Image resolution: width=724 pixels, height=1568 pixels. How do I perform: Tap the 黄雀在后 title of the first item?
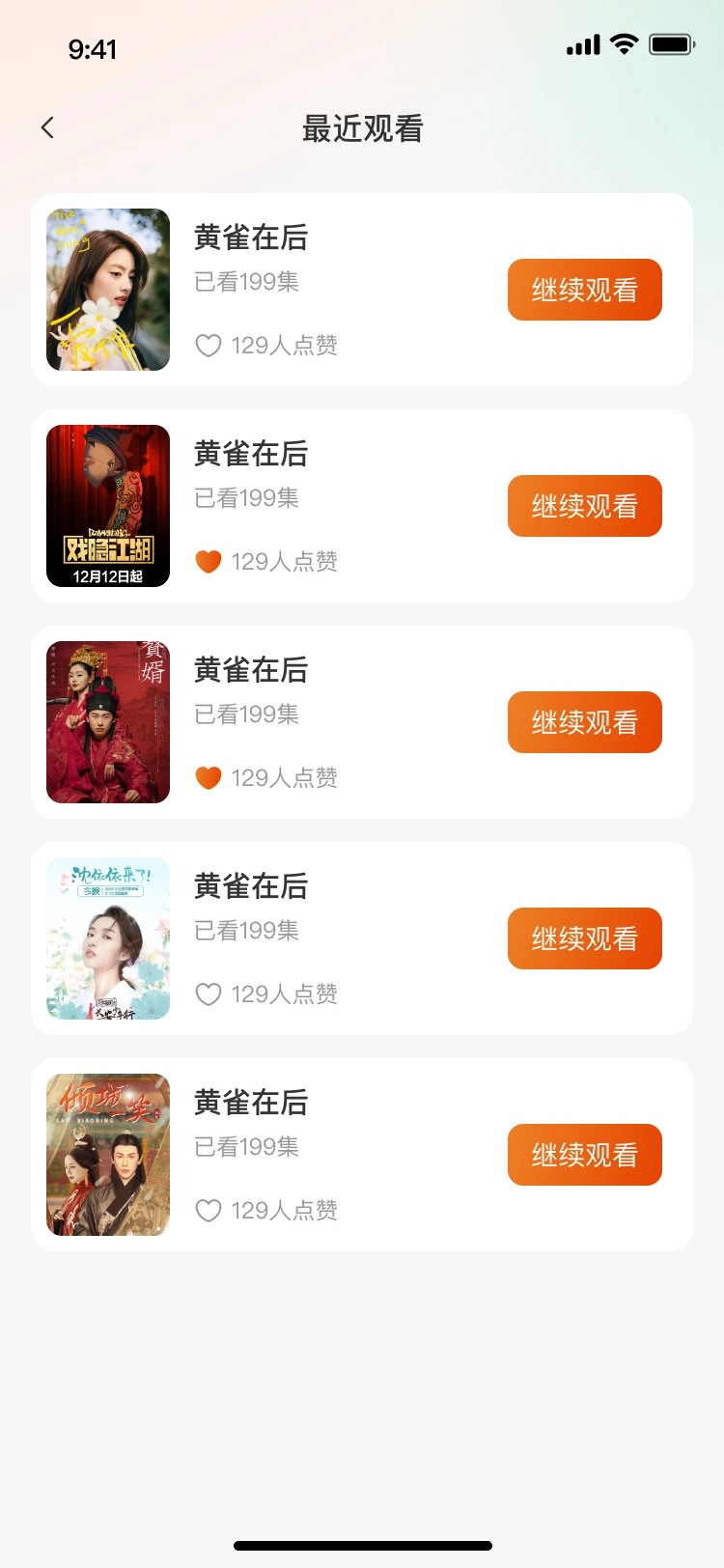pos(250,238)
